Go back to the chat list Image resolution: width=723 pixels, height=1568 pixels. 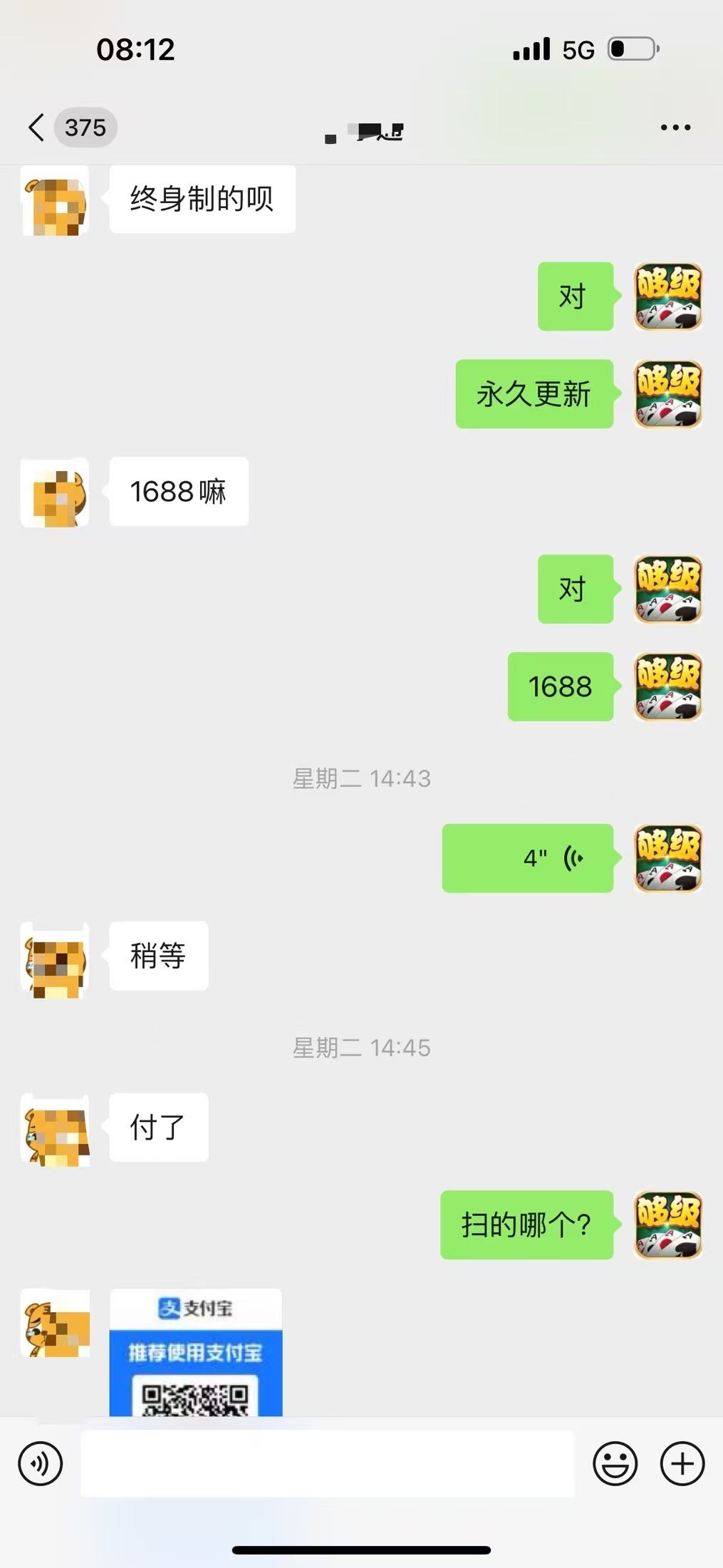point(37,128)
